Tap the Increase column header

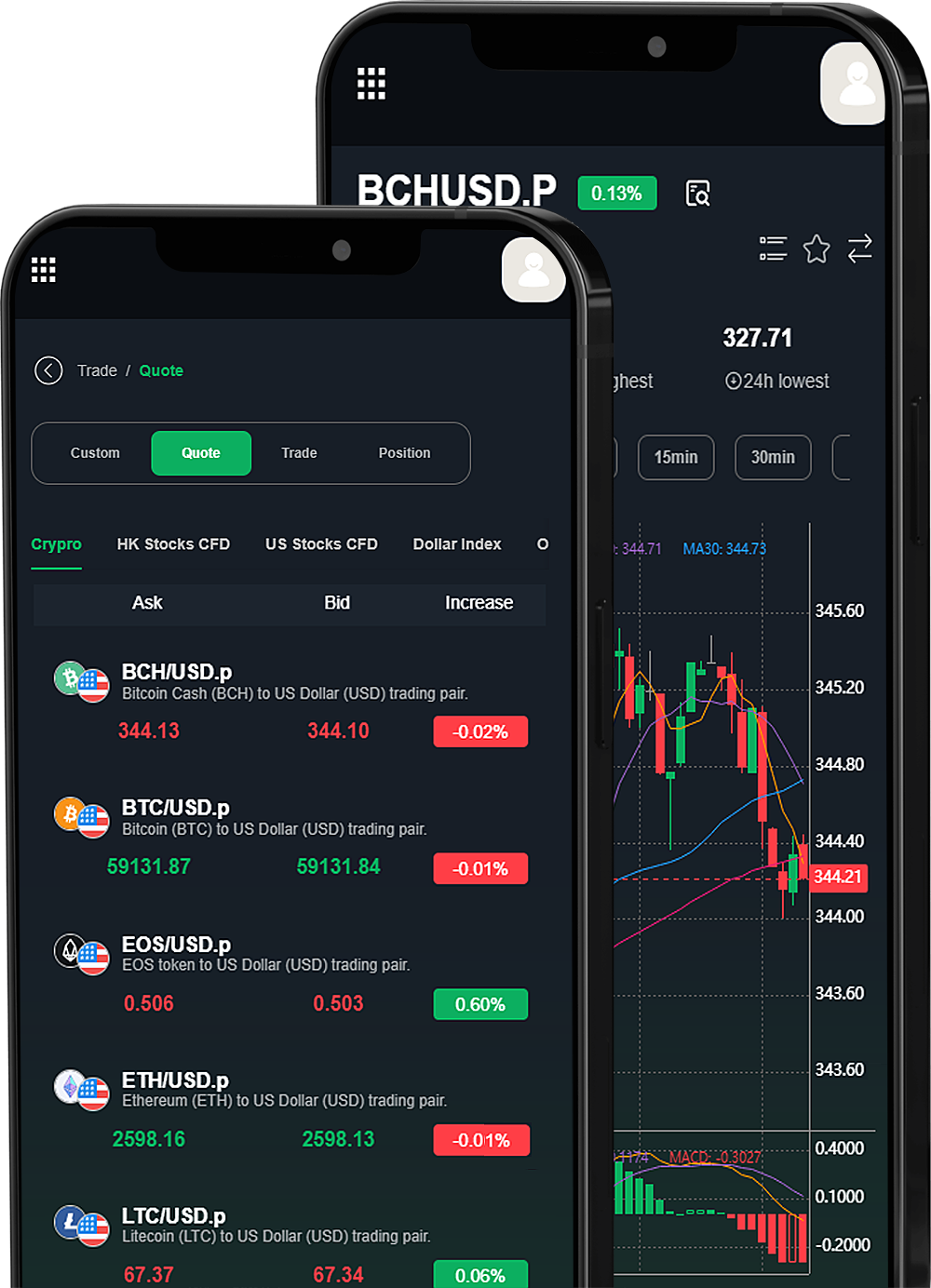(x=479, y=603)
